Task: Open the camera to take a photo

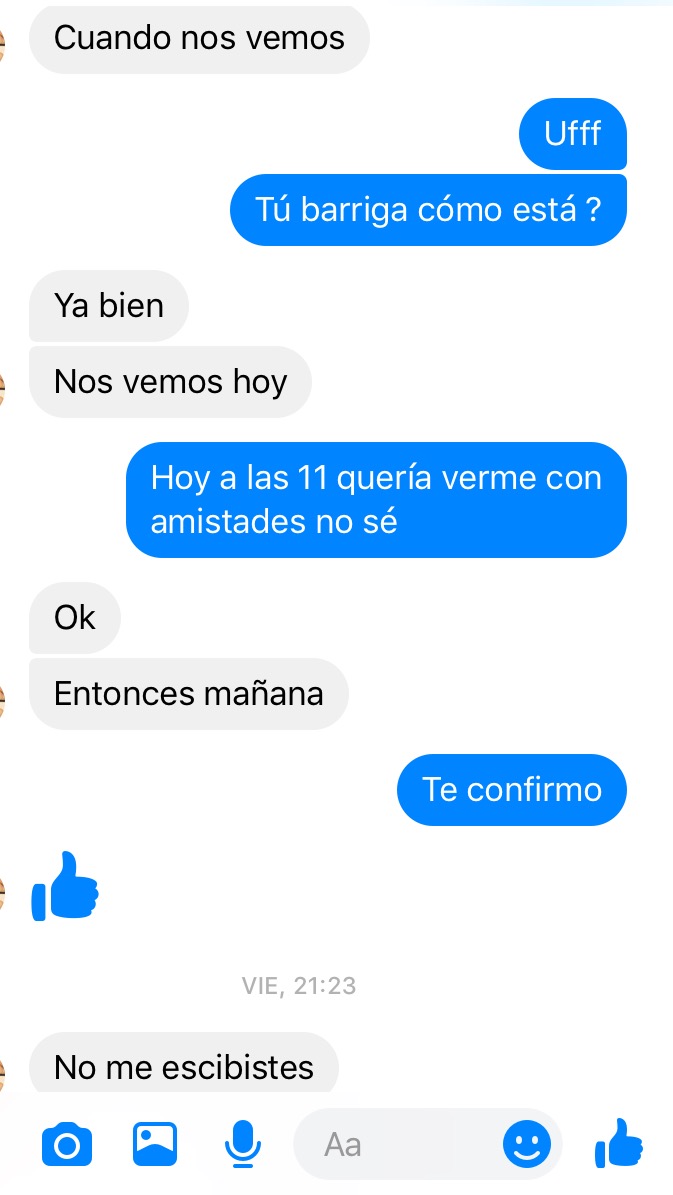Action: tap(67, 1144)
